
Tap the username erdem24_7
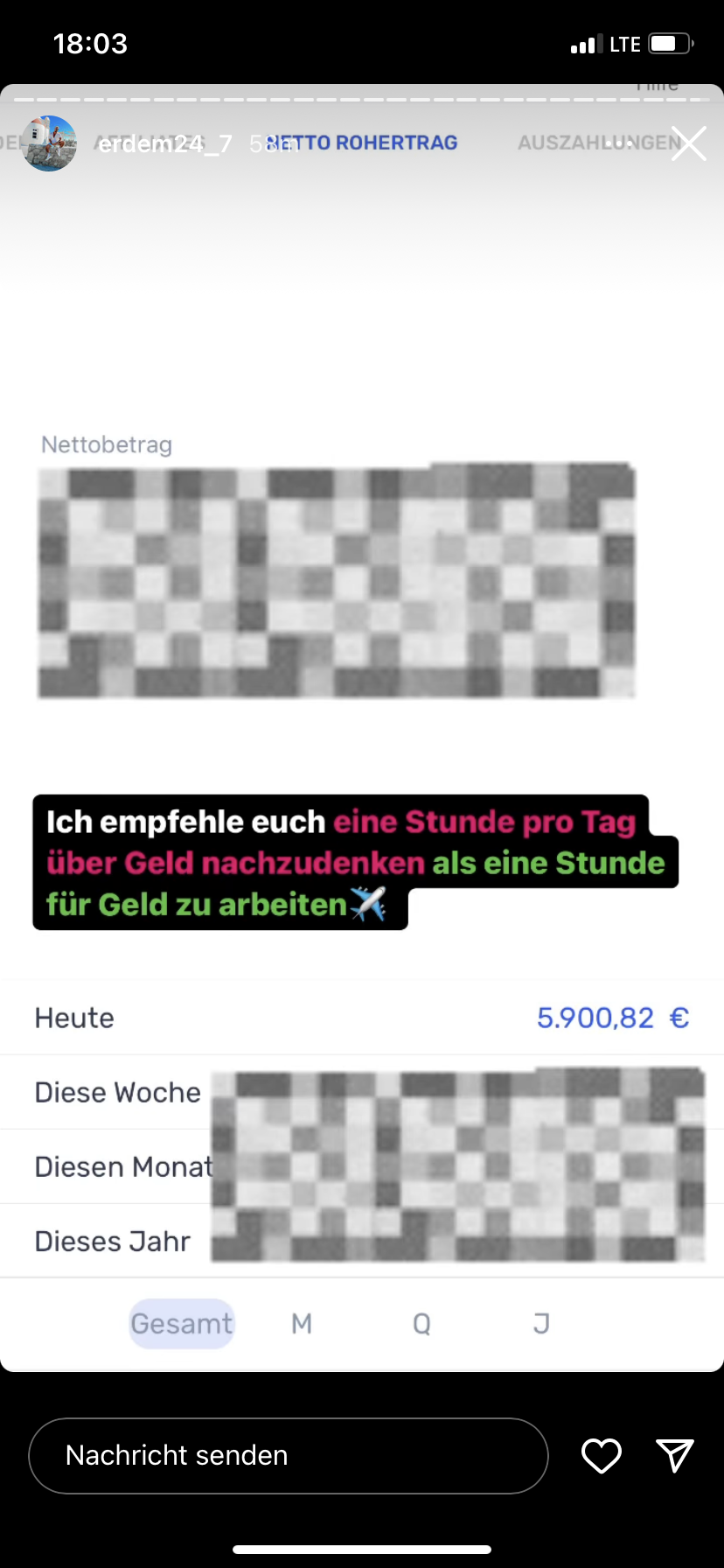pyautogui.click(x=165, y=143)
